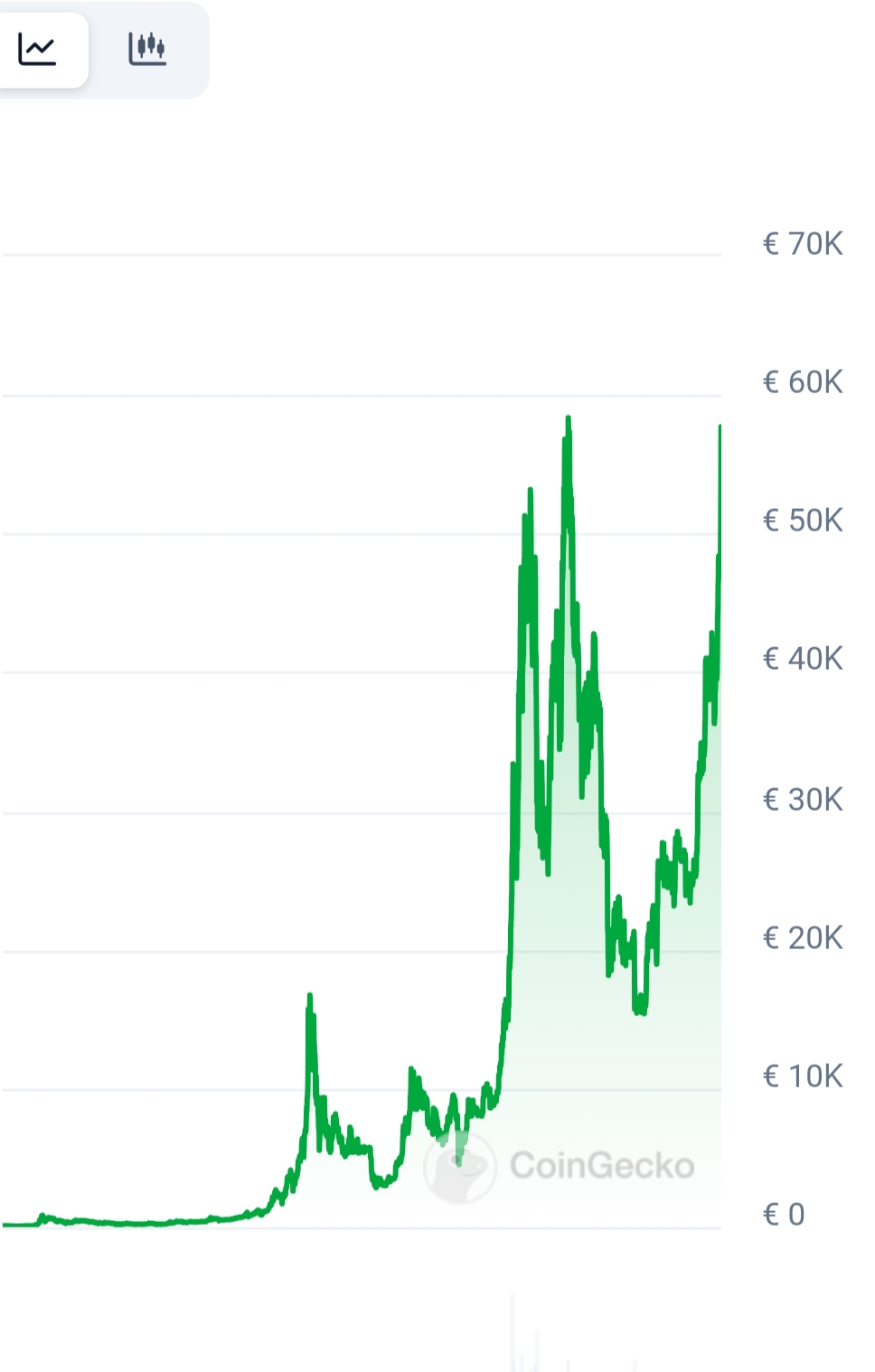Screen dimensions: 875x1372
Task: Switch to the line chart view
Action: tap(38, 50)
